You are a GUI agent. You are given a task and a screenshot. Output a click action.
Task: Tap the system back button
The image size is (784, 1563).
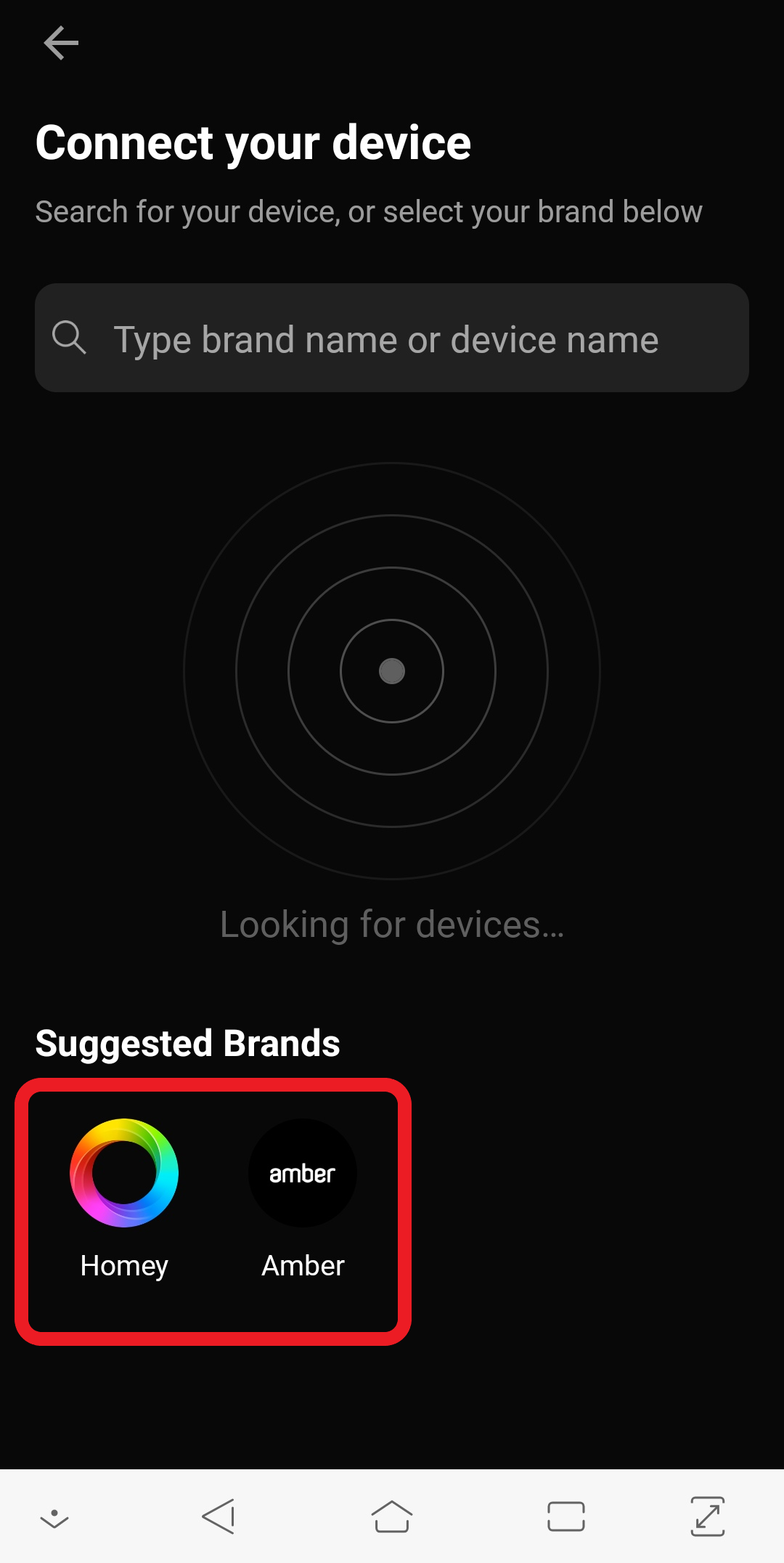218,1517
